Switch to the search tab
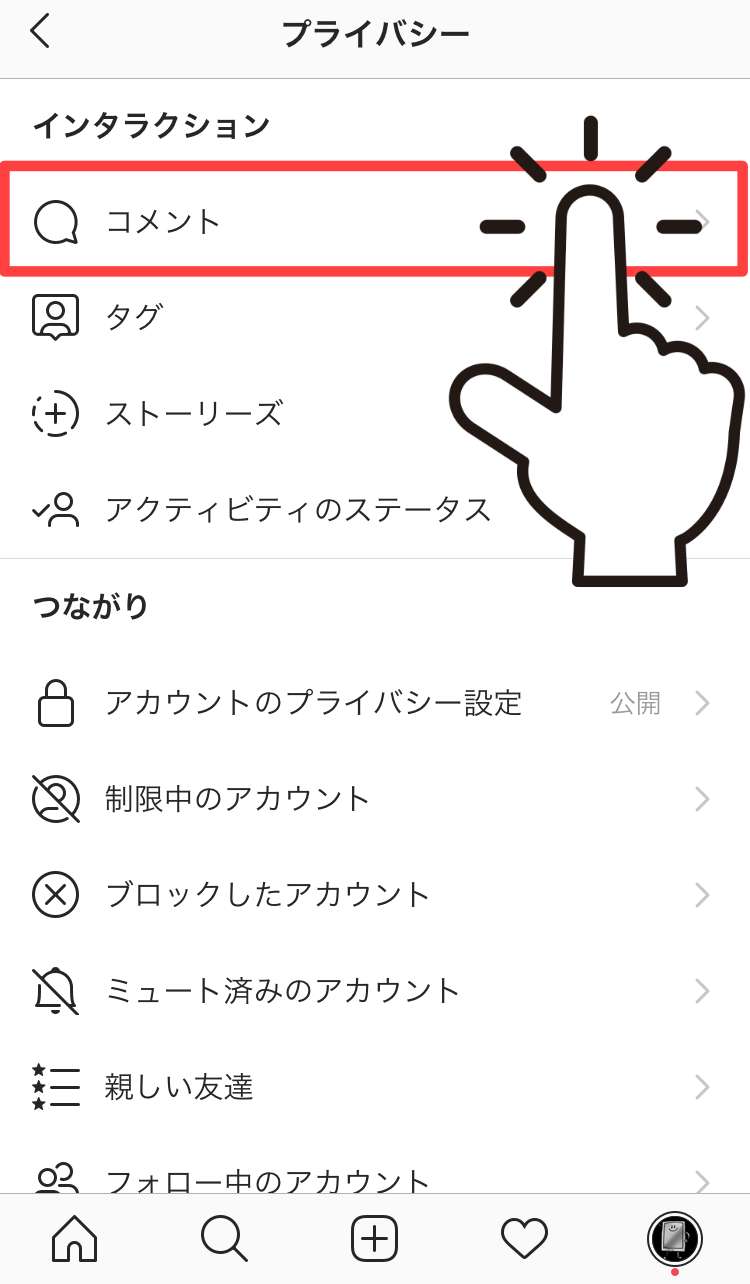Screen dimensions: 750x1284 [224, 1239]
